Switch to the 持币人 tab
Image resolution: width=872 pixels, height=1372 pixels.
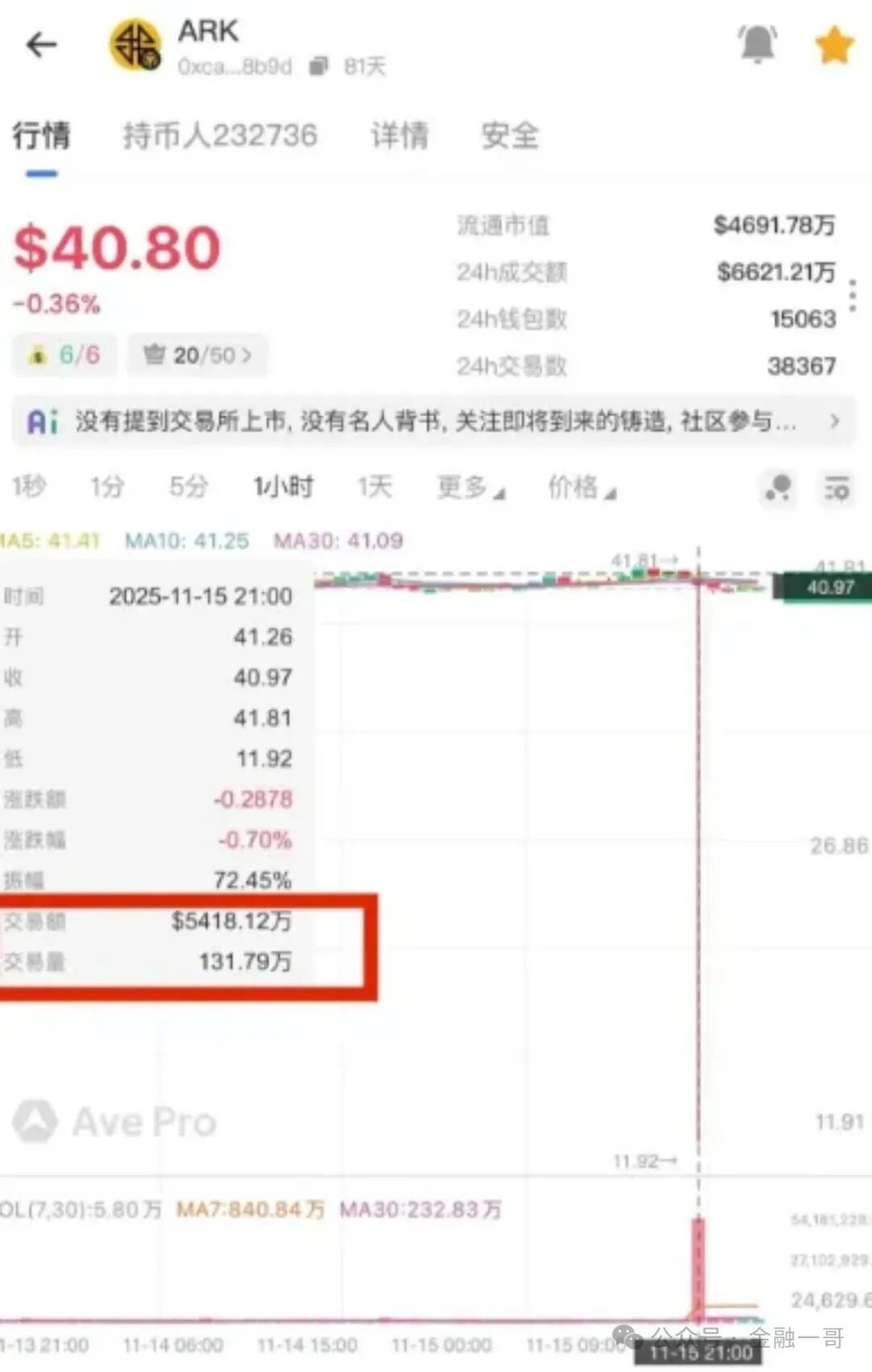(x=220, y=136)
